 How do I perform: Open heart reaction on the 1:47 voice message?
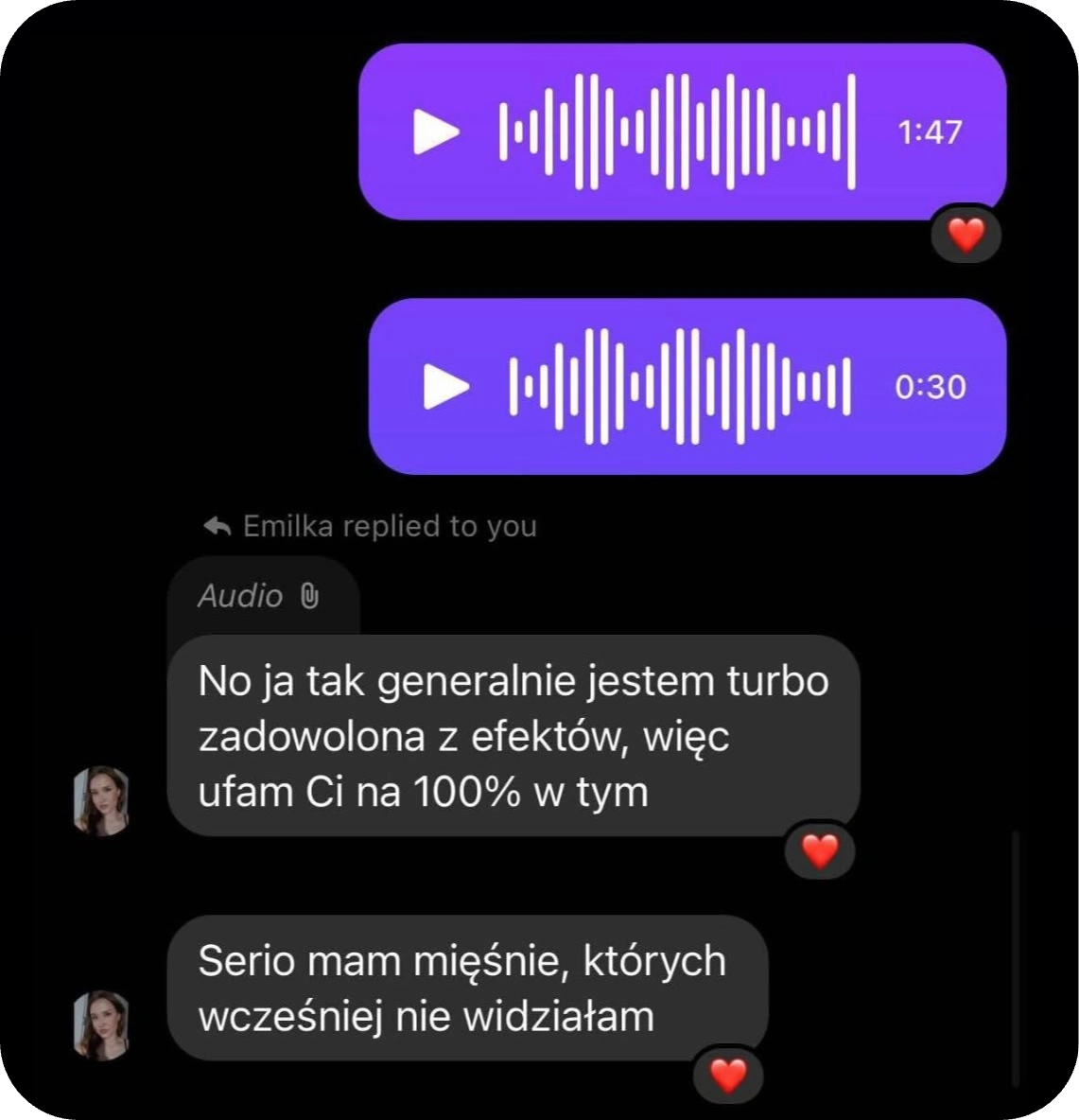[966, 234]
